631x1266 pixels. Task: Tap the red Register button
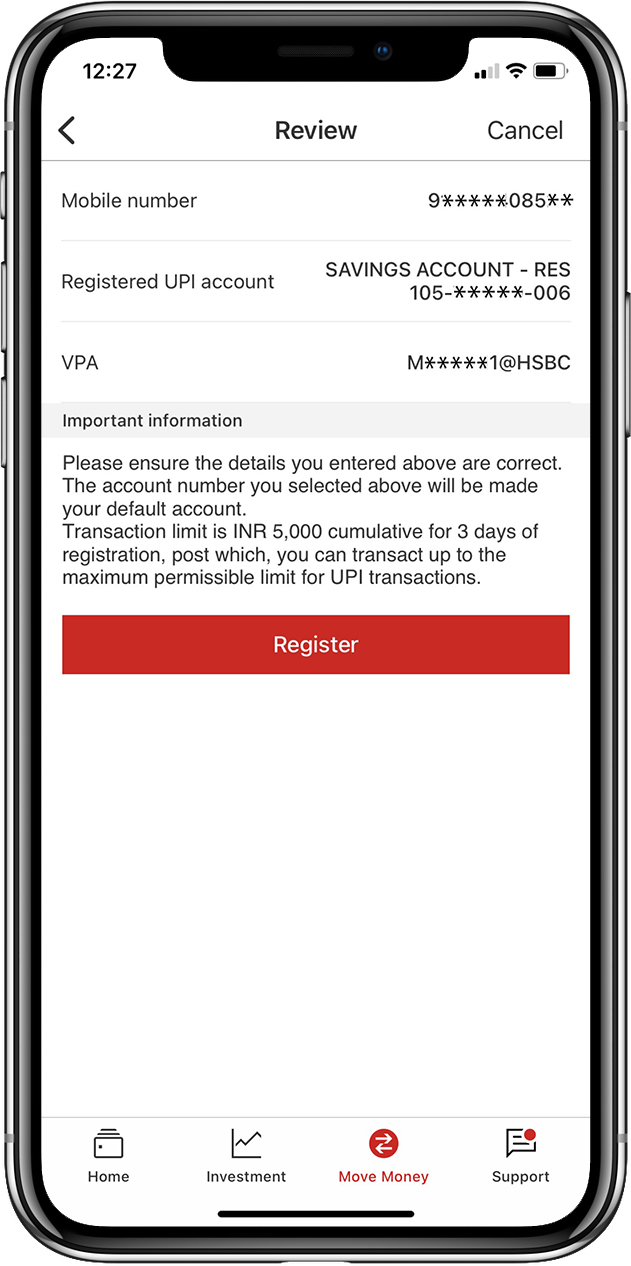pos(315,645)
